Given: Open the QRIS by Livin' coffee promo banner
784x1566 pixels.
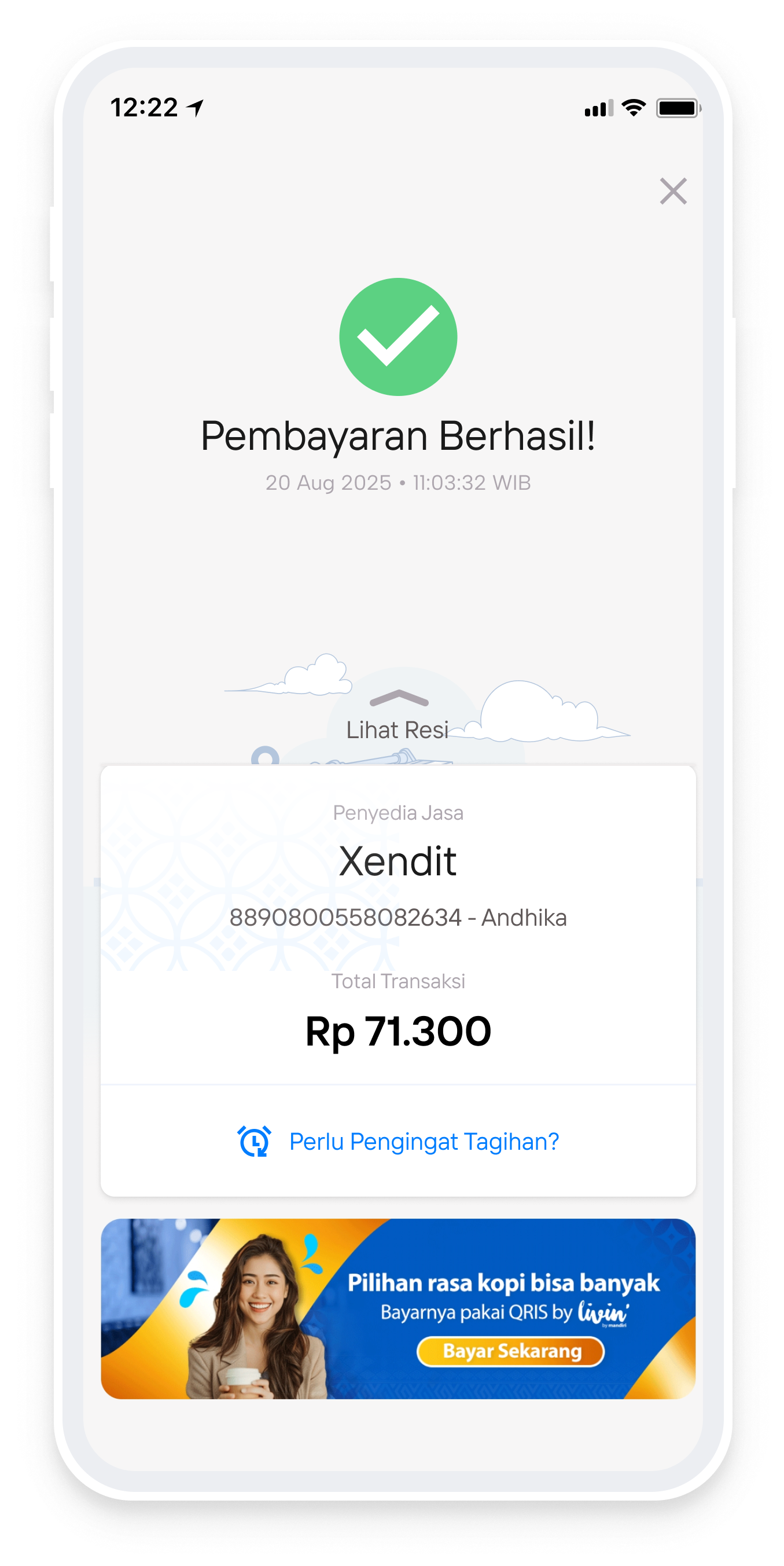Looking at the screenshot, I should [398, 1309].
